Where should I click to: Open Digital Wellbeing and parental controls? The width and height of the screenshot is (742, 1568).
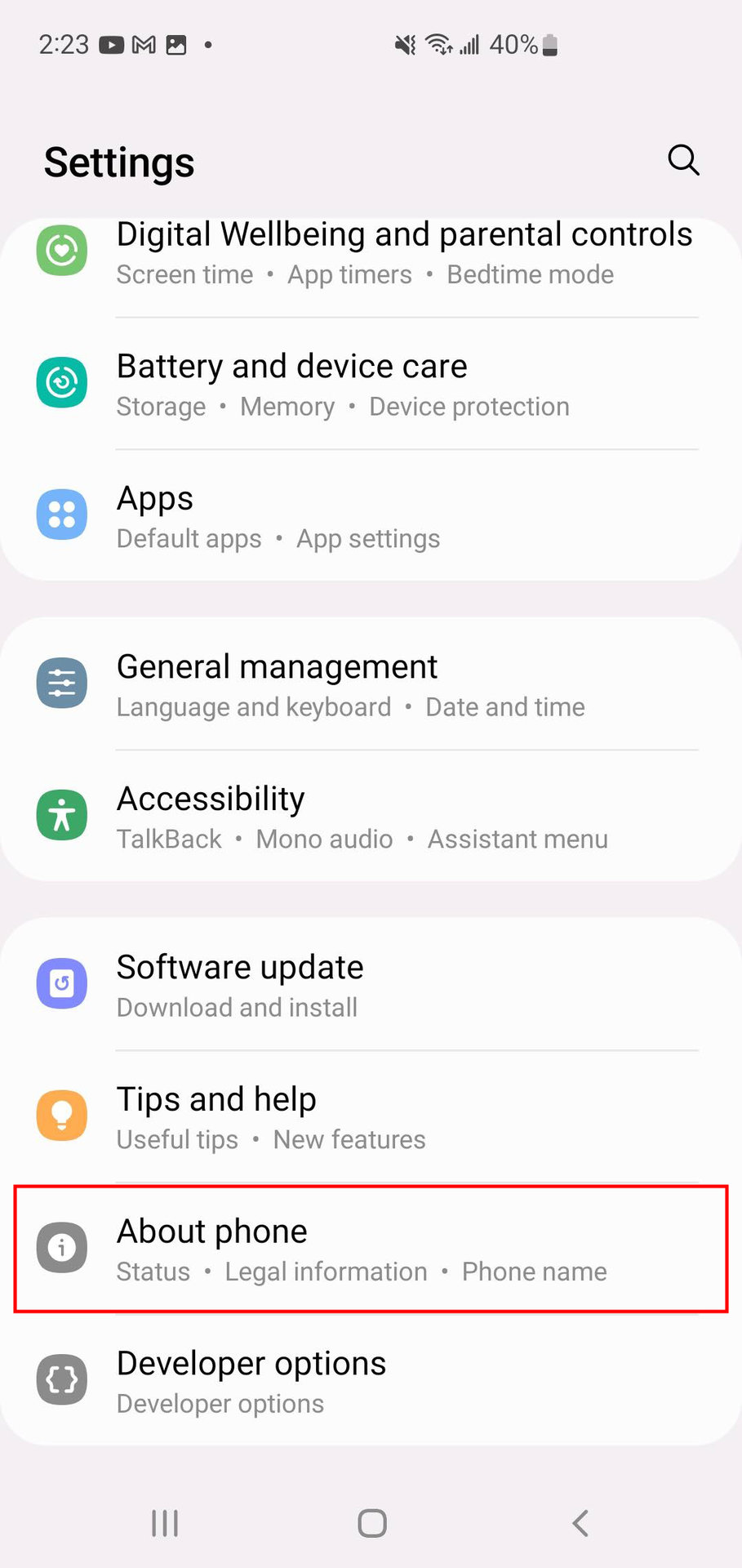[x=403, y=253]
